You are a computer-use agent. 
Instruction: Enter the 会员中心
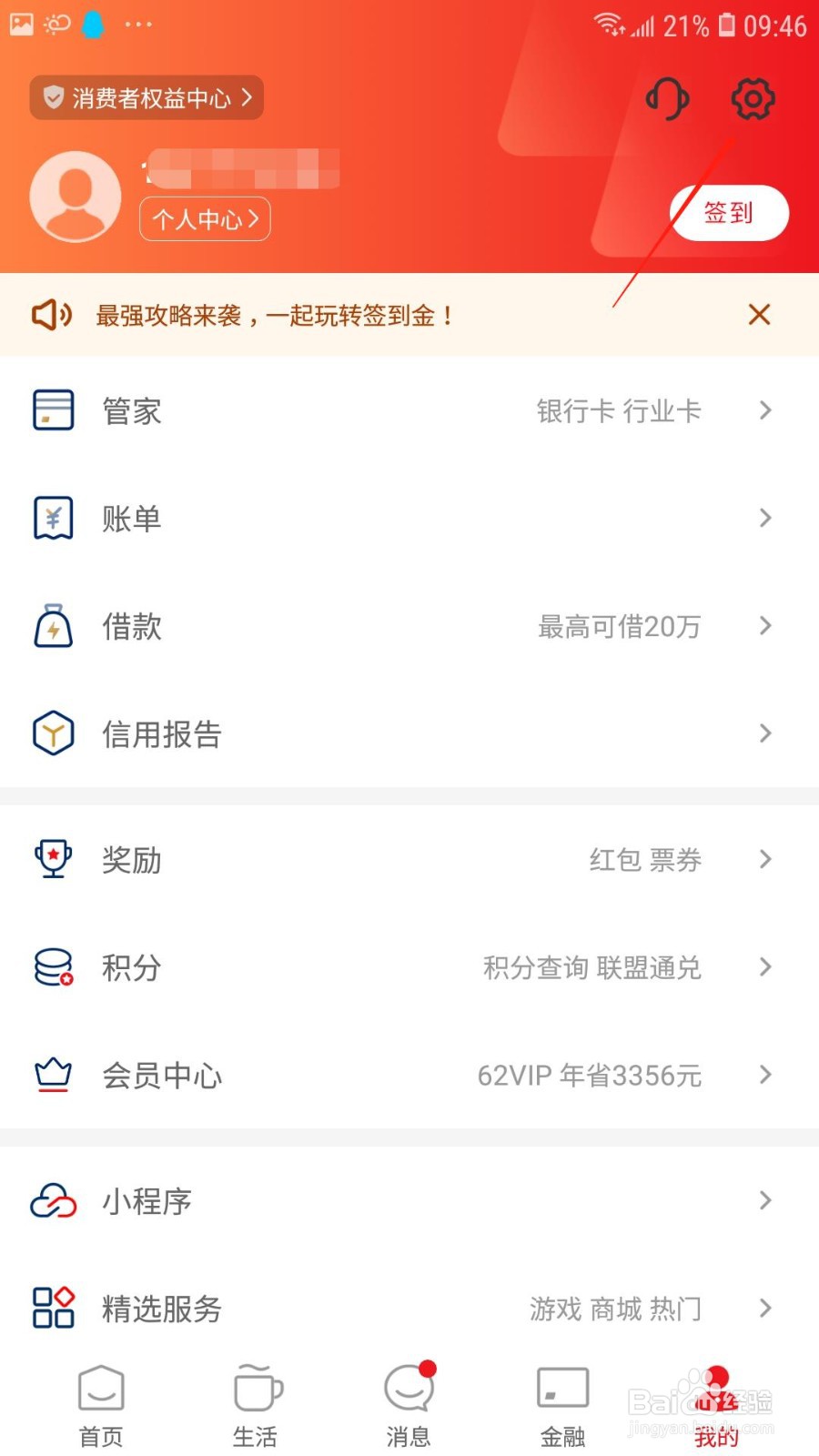pyautogui.click(x=400, y=1075)
